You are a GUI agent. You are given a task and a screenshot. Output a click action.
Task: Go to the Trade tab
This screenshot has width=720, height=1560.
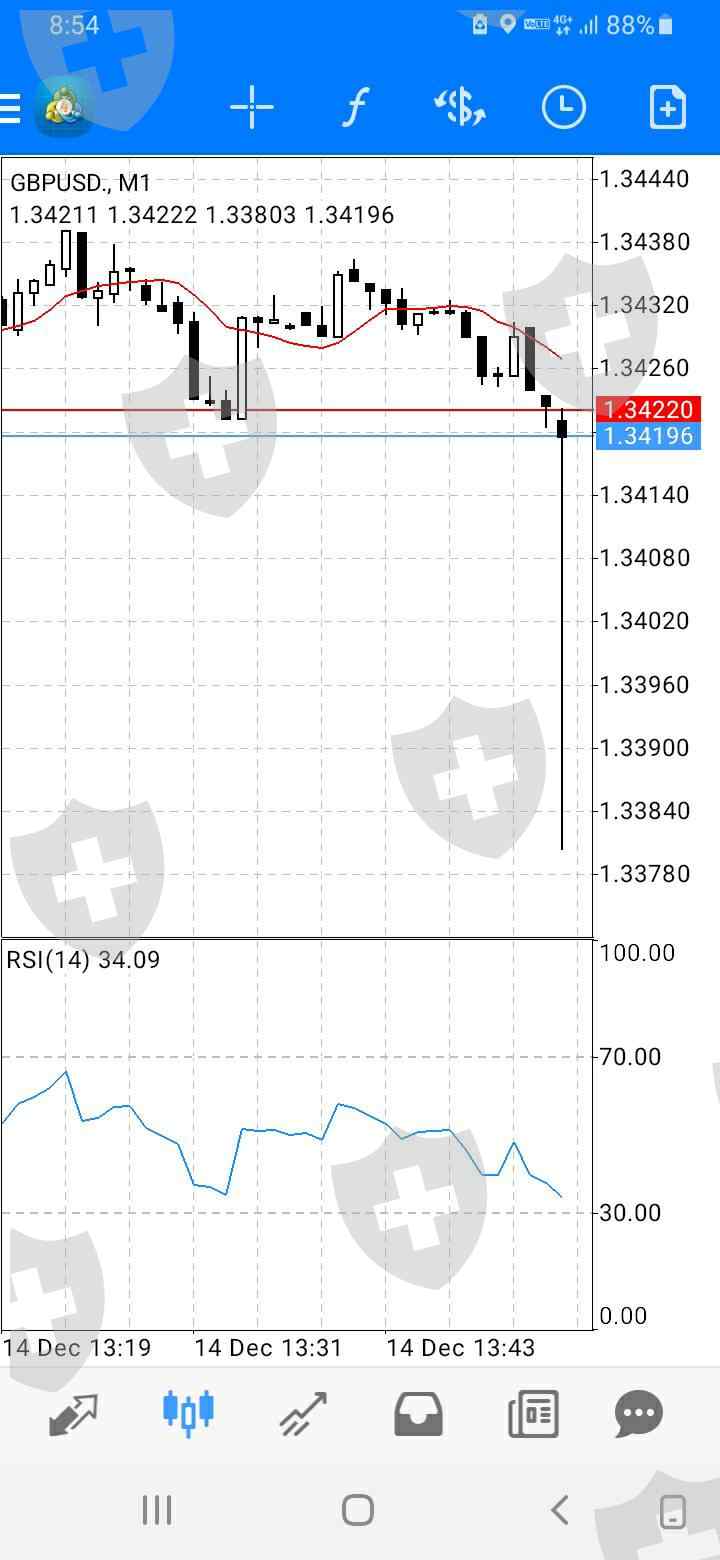coord(304,1413)
